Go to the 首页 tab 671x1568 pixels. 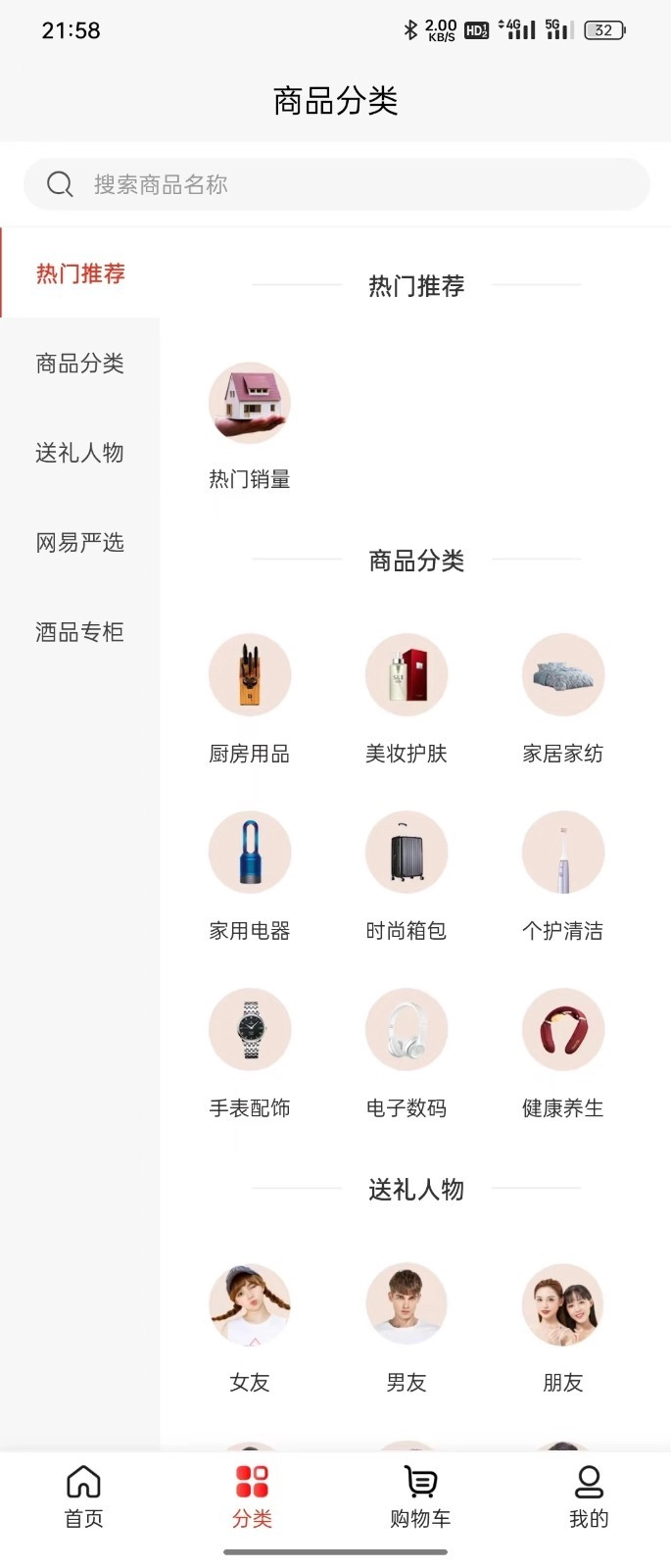click(84, 1496)
